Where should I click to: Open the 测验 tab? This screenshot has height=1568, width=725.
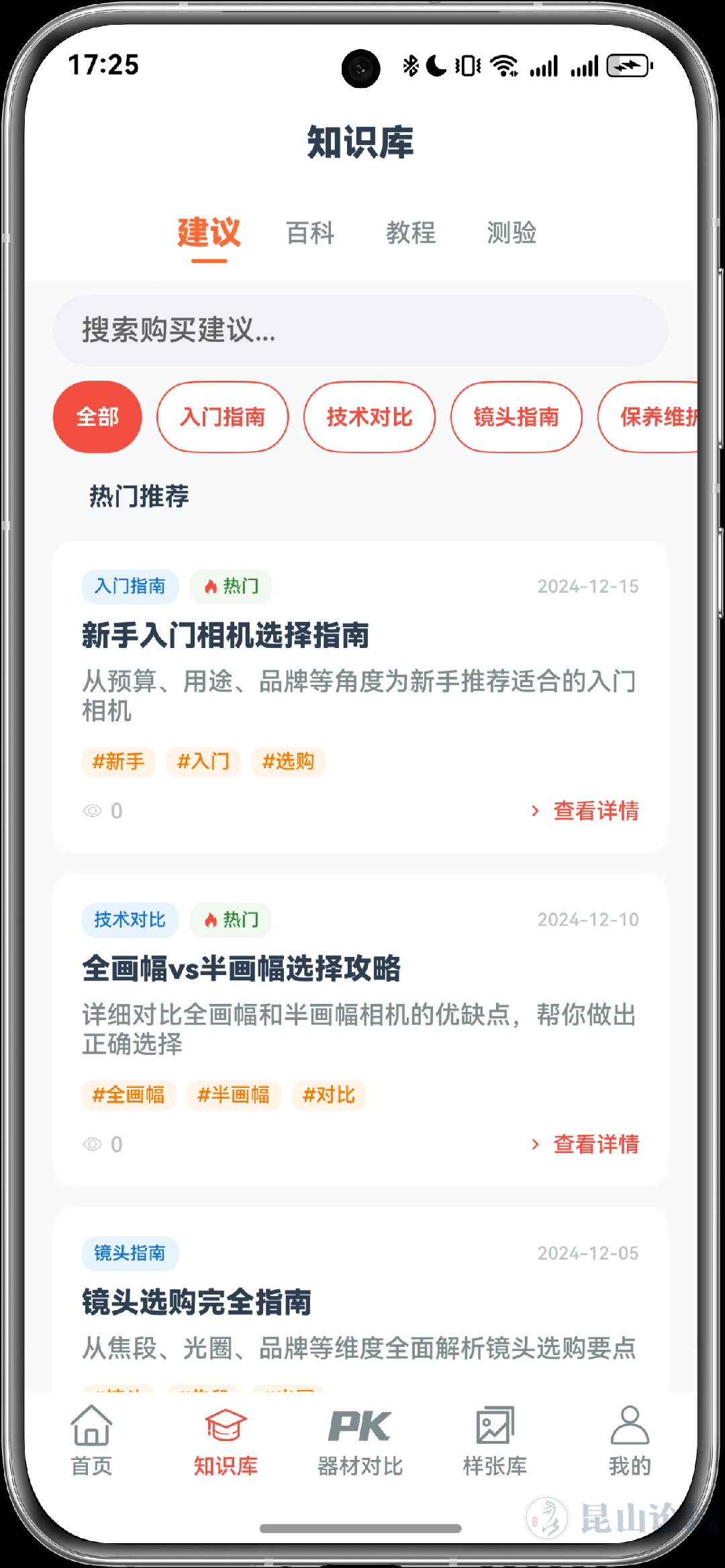pos(512,233)
